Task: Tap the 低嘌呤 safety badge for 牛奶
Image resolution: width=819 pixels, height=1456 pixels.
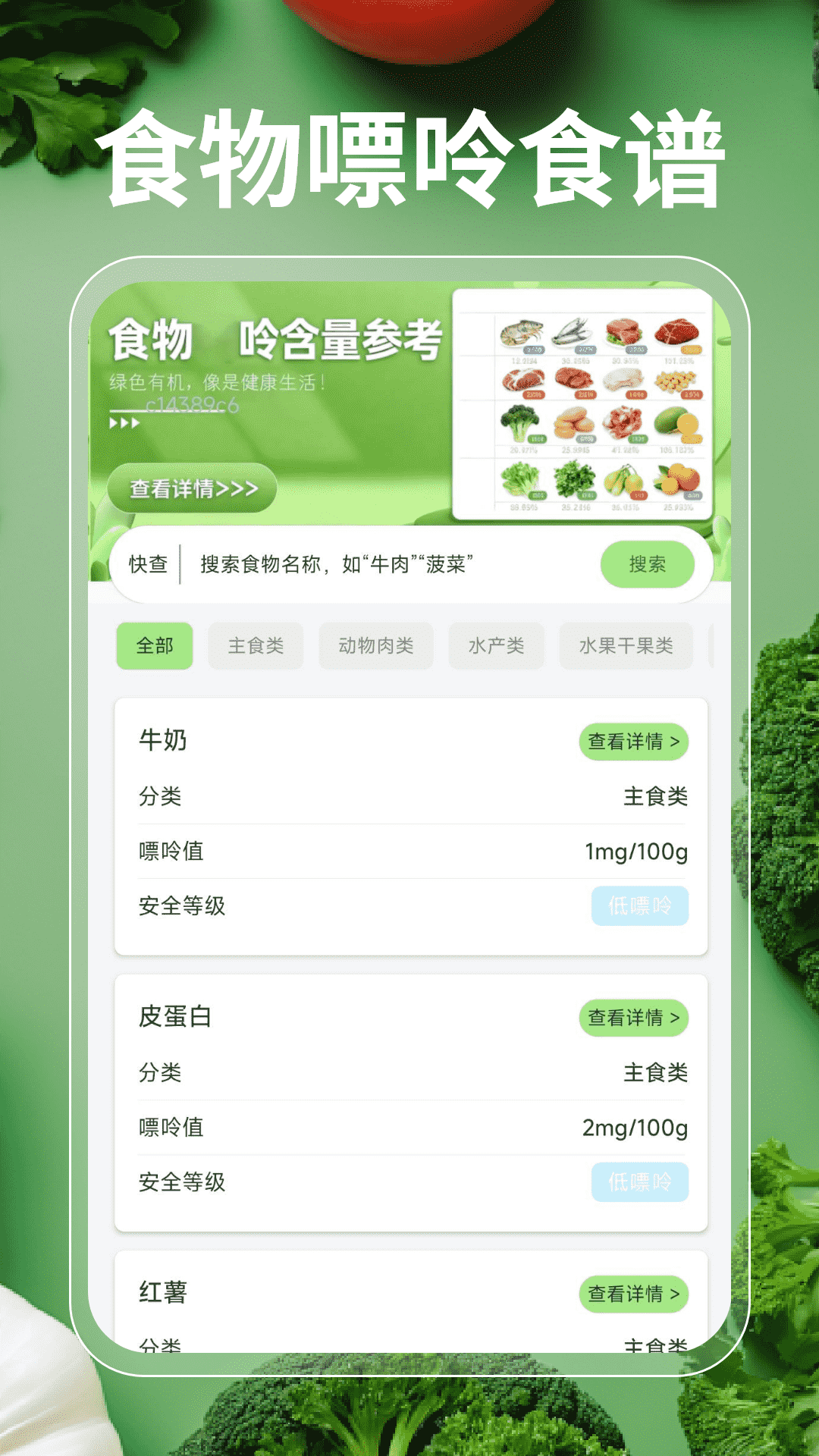Action: tap(641, 905)
